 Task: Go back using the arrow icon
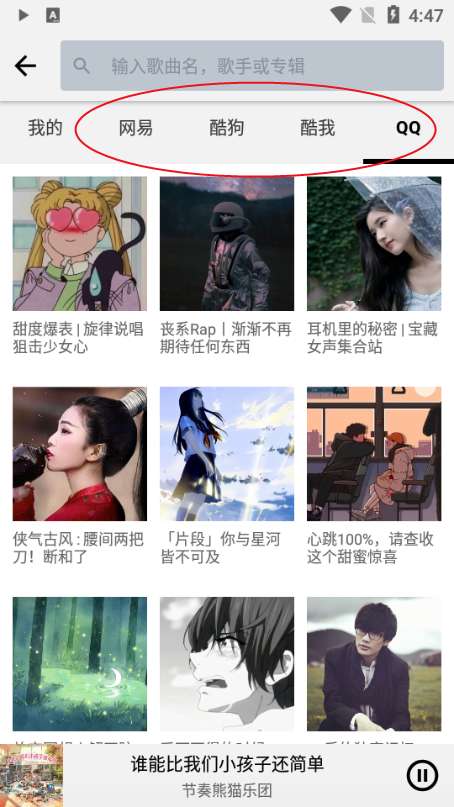coord(25,65)
